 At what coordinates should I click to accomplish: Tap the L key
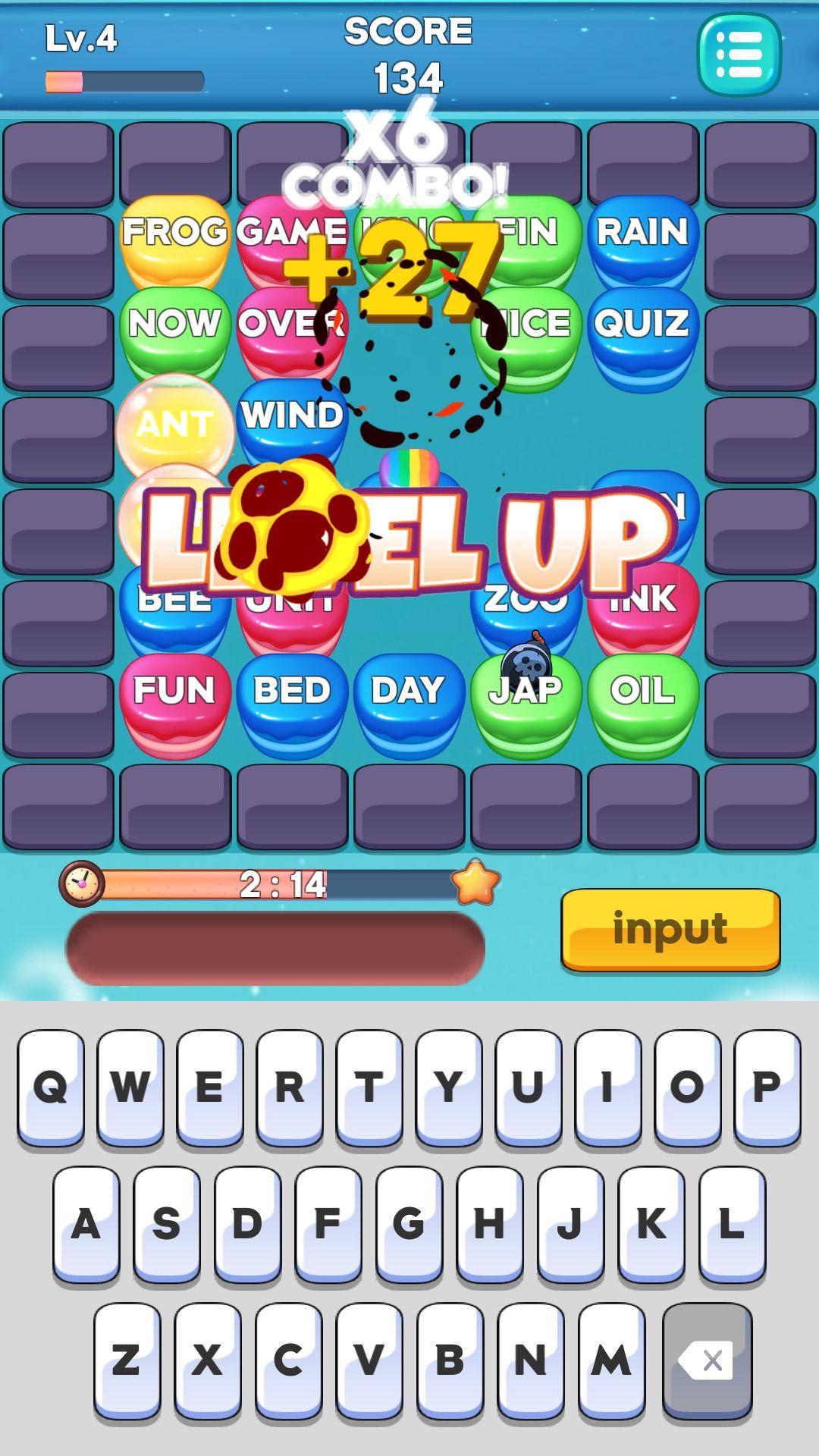pos(732,1225)
